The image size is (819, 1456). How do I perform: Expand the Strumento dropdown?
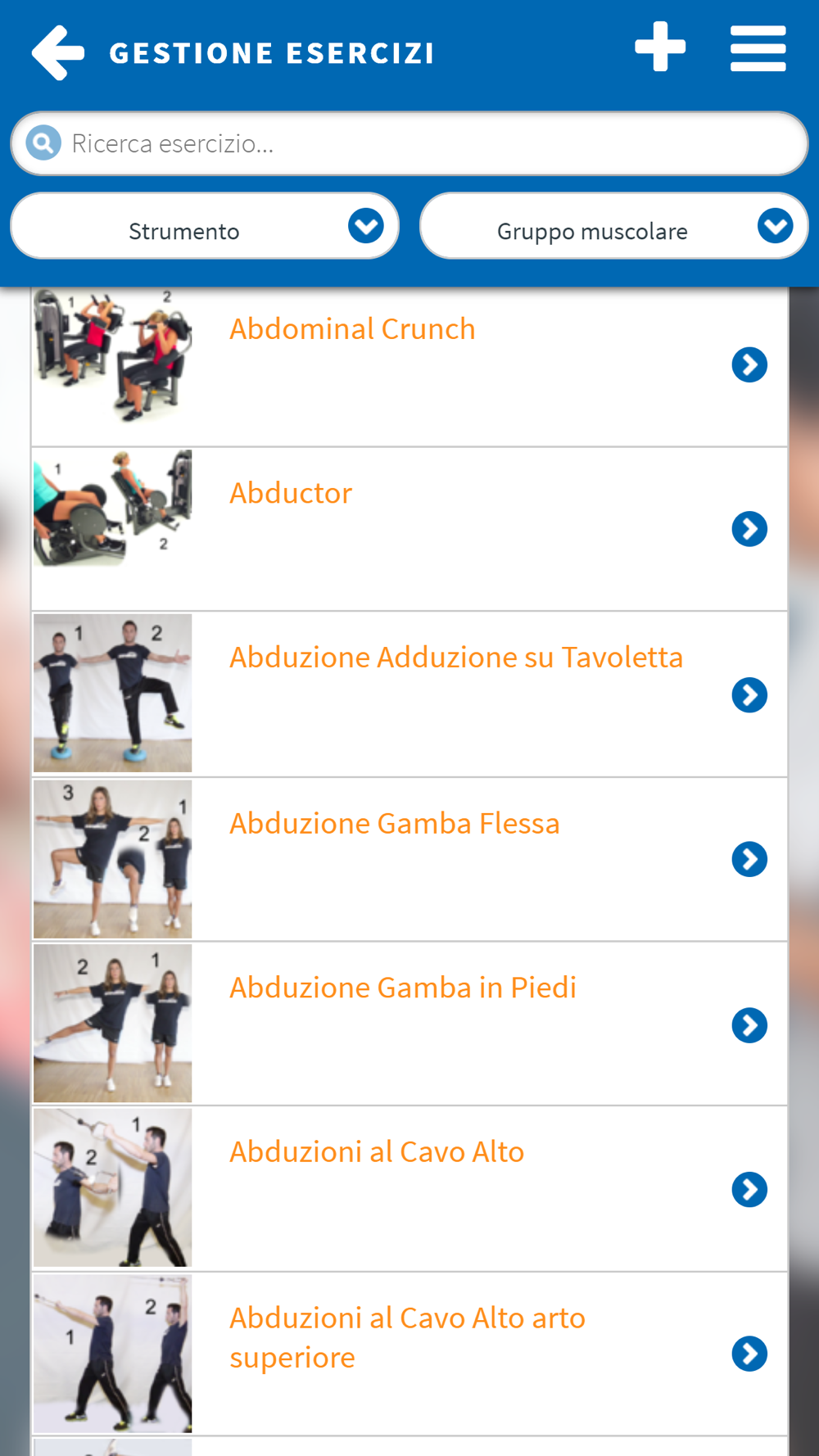click(x=205, y=227)
